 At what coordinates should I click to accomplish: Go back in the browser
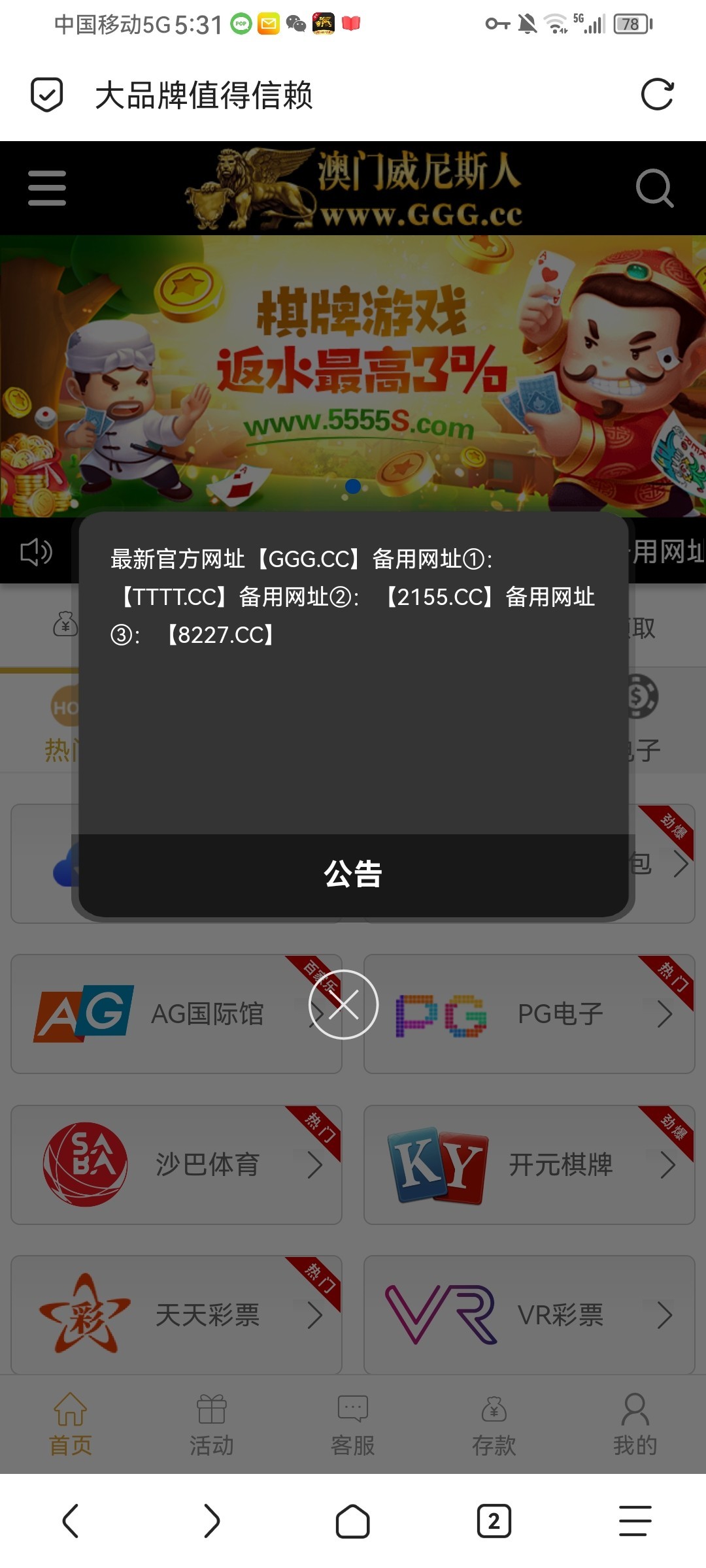[71, 1521]
